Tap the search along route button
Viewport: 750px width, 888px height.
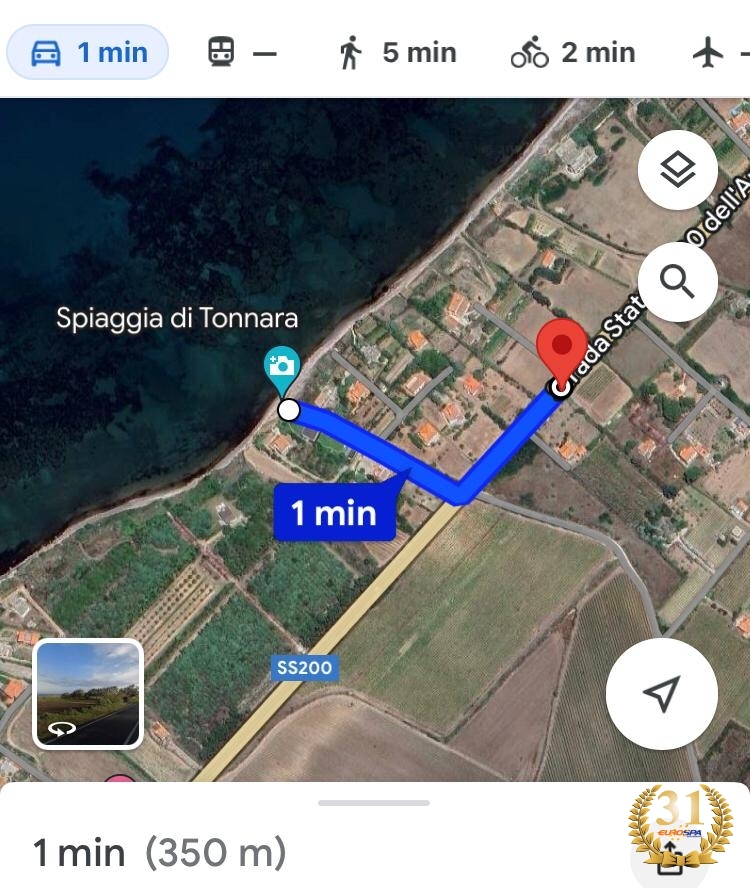click(x=677, y=282)
